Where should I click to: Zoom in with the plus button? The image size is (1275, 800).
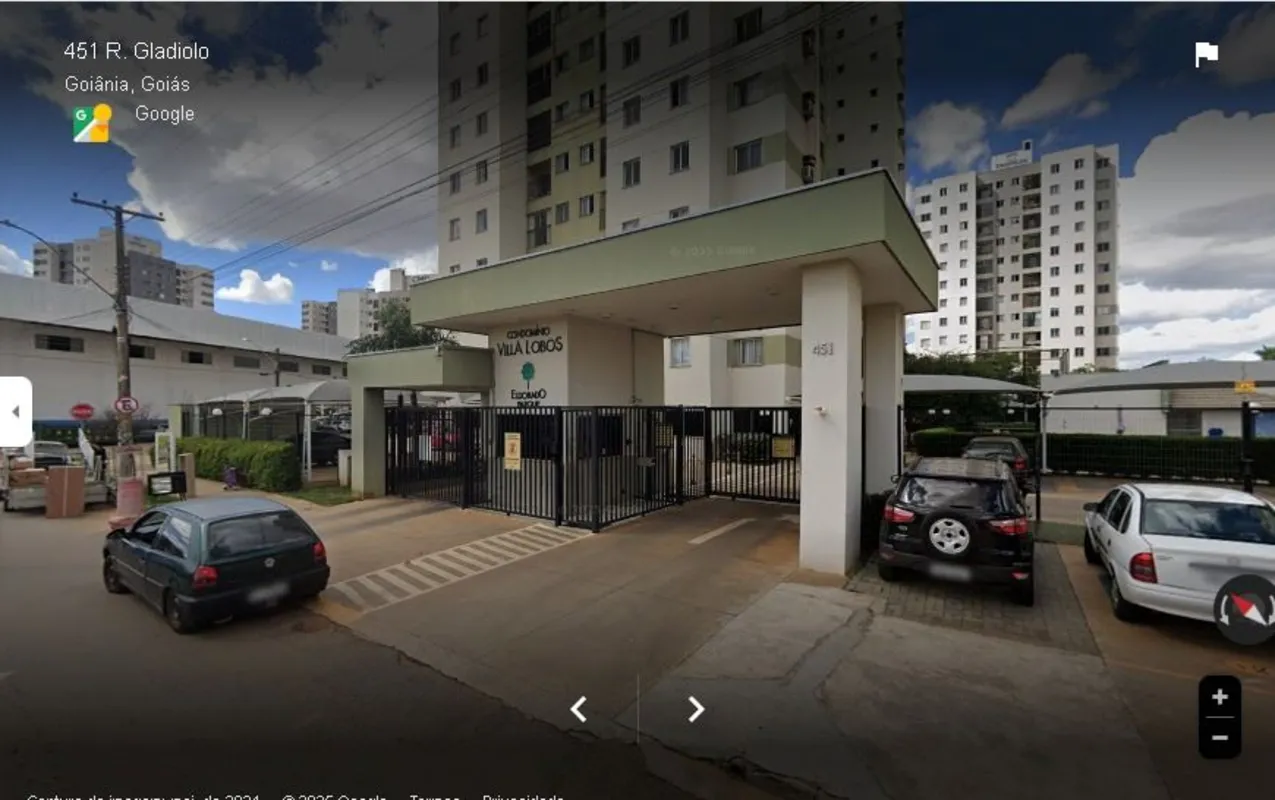[1219, 697]
